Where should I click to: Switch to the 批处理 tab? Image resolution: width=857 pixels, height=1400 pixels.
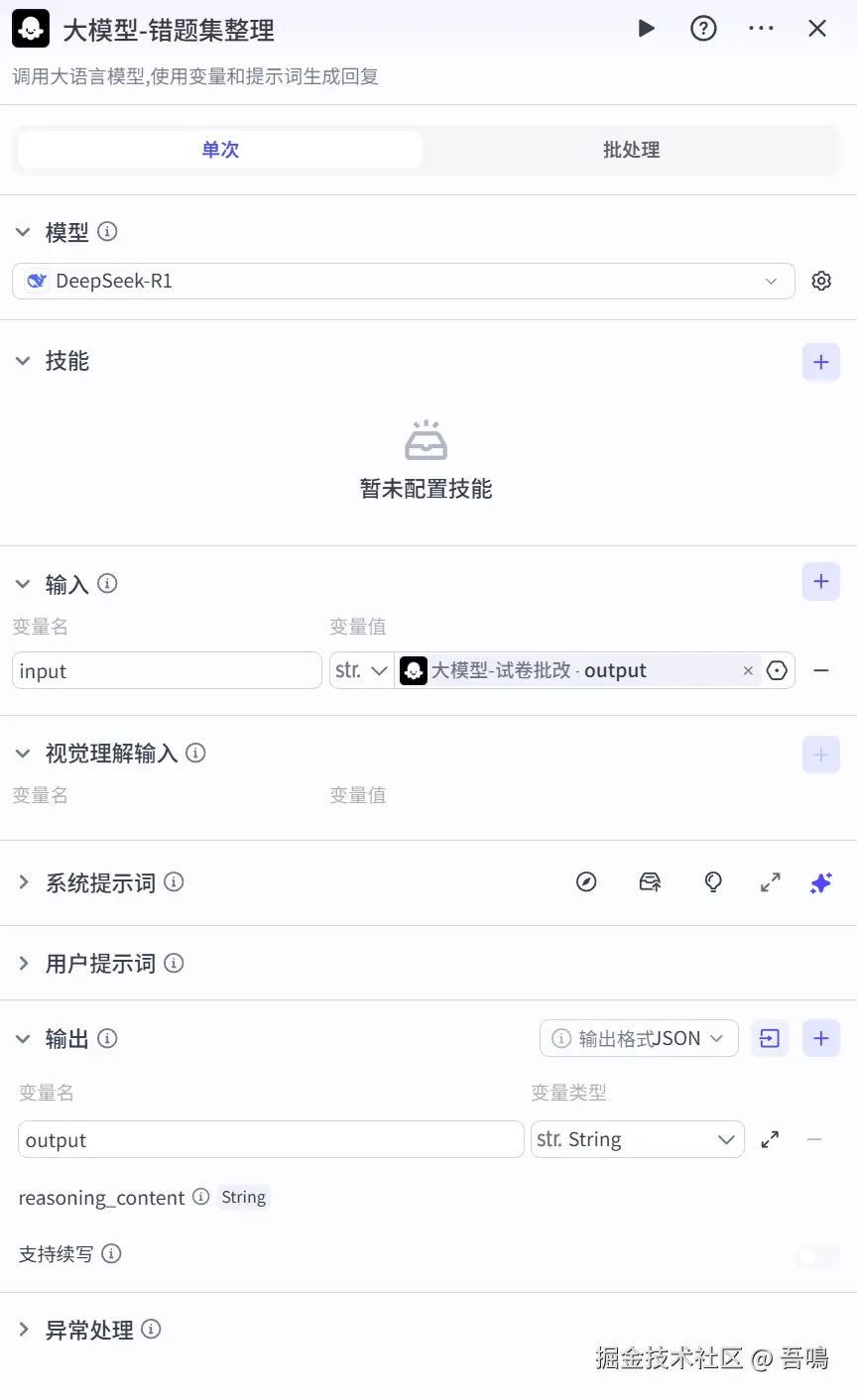(x=631, y=150)
